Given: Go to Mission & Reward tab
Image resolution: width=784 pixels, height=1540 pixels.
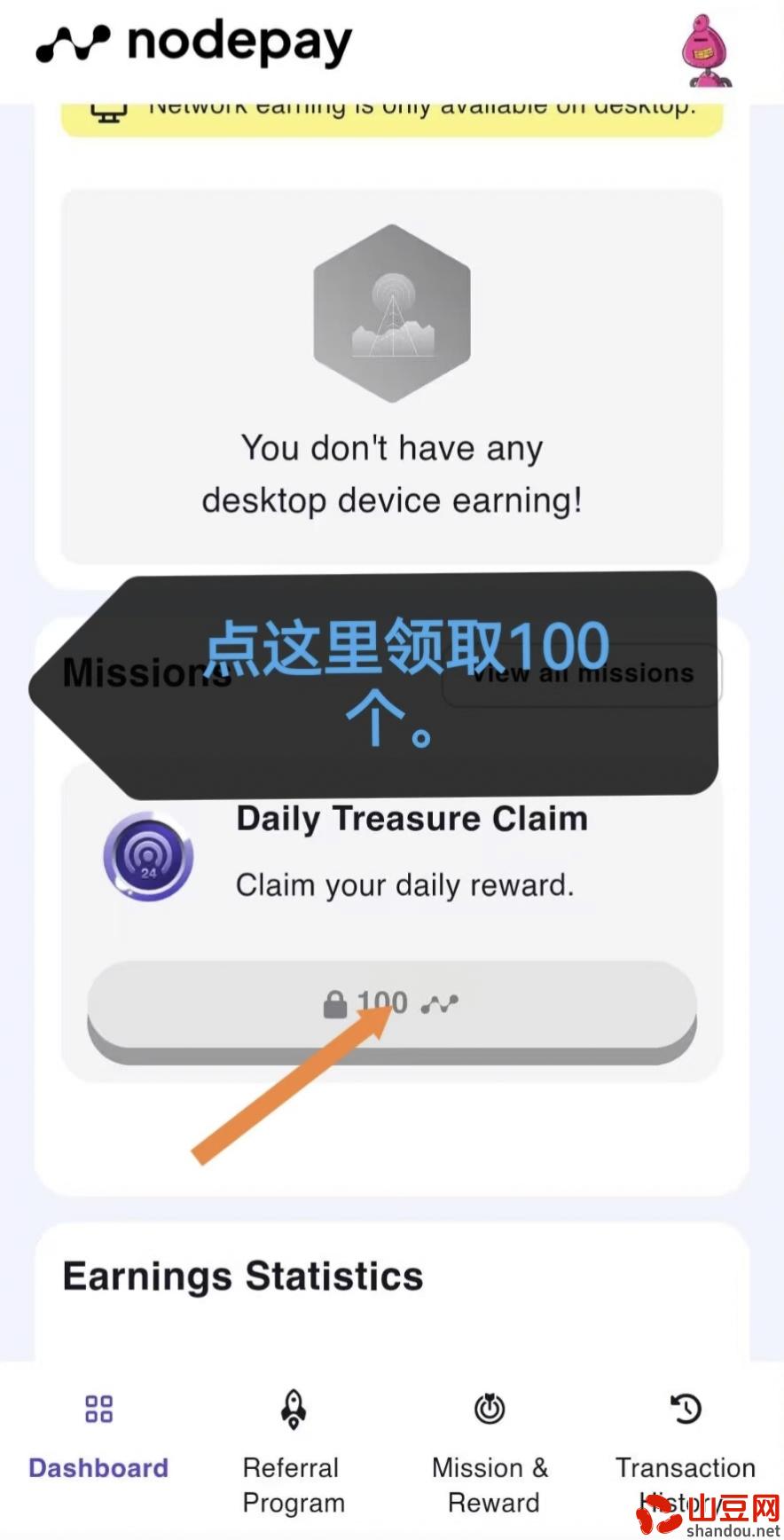Looking at the screenshot, I should [x=490, y=1450].
